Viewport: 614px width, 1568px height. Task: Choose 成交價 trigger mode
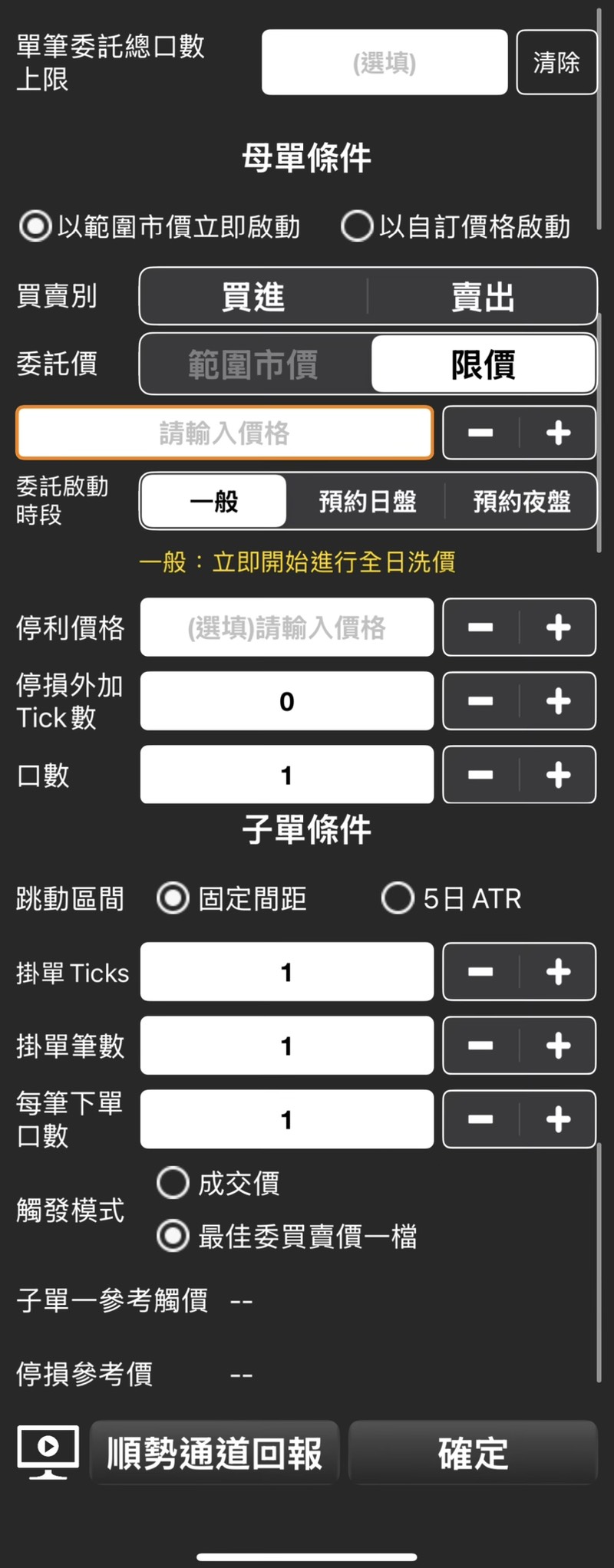click(x=173, y=1183)
